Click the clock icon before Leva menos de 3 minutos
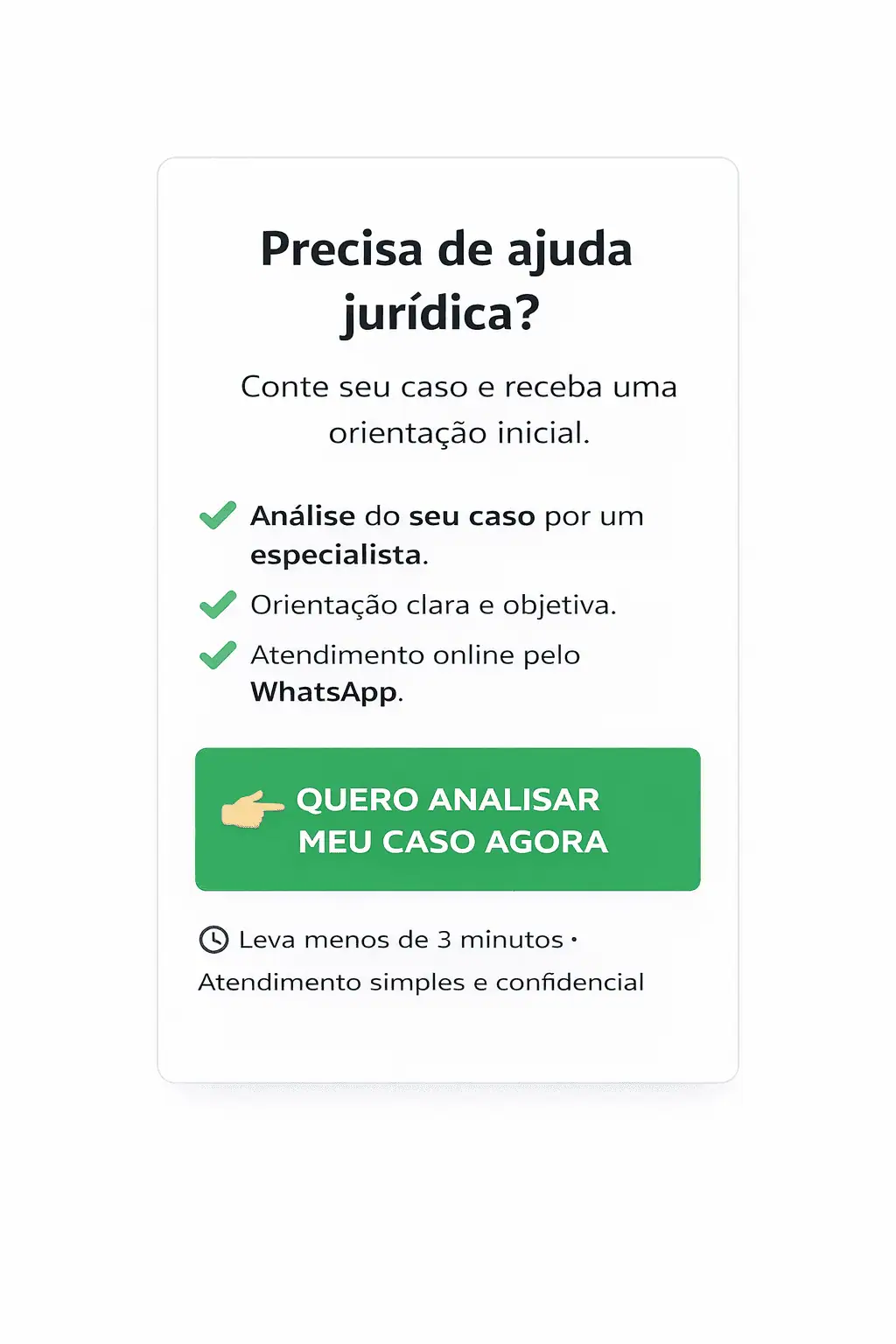Screen dimensions: 896x1344 click(213, 939)
